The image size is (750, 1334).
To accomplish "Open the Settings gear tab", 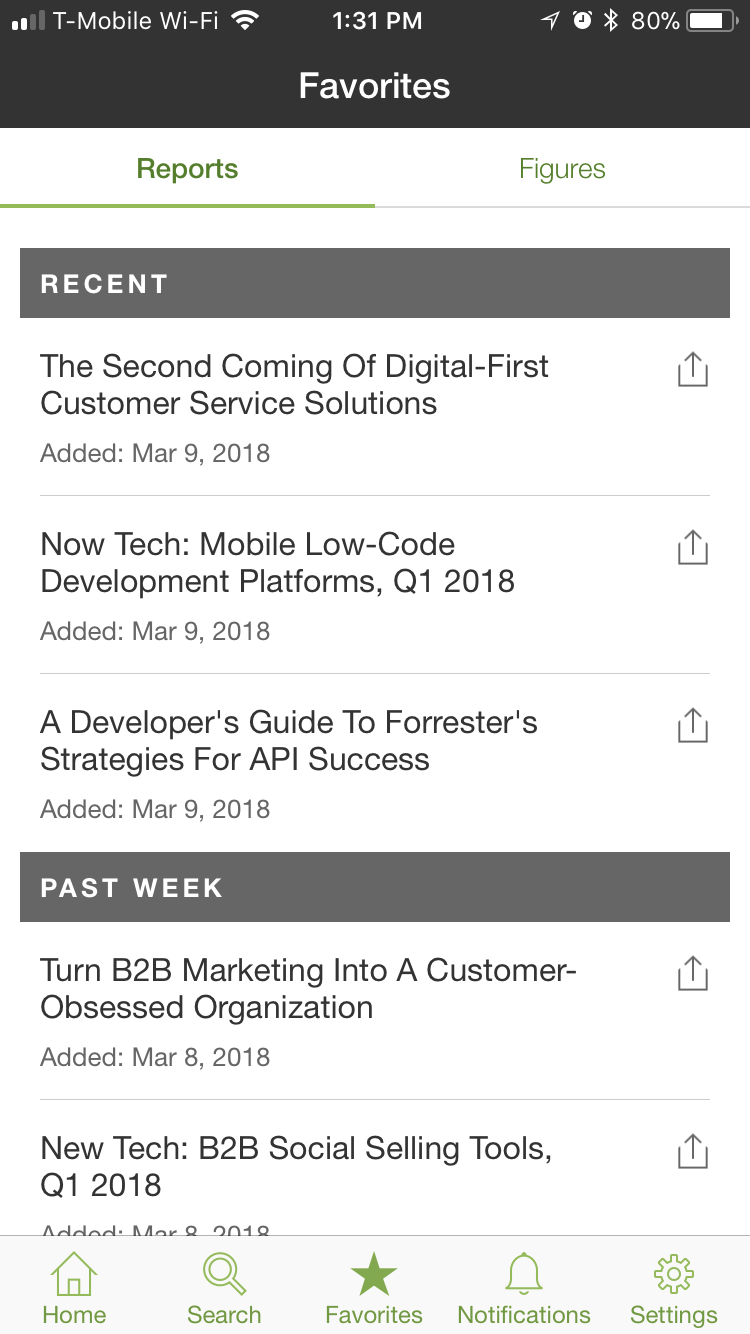I will tap(673, 1288).
